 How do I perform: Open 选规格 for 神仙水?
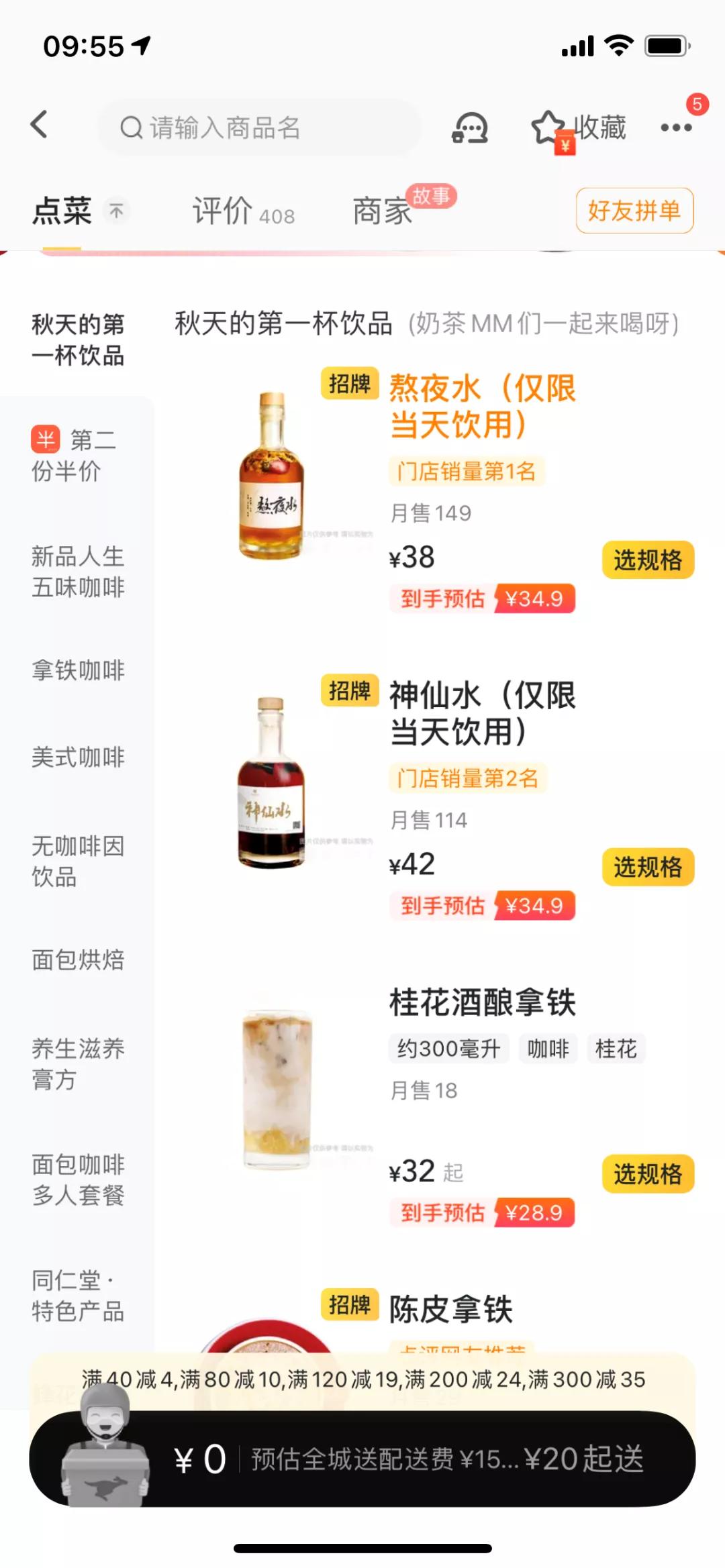coord(646,868)
